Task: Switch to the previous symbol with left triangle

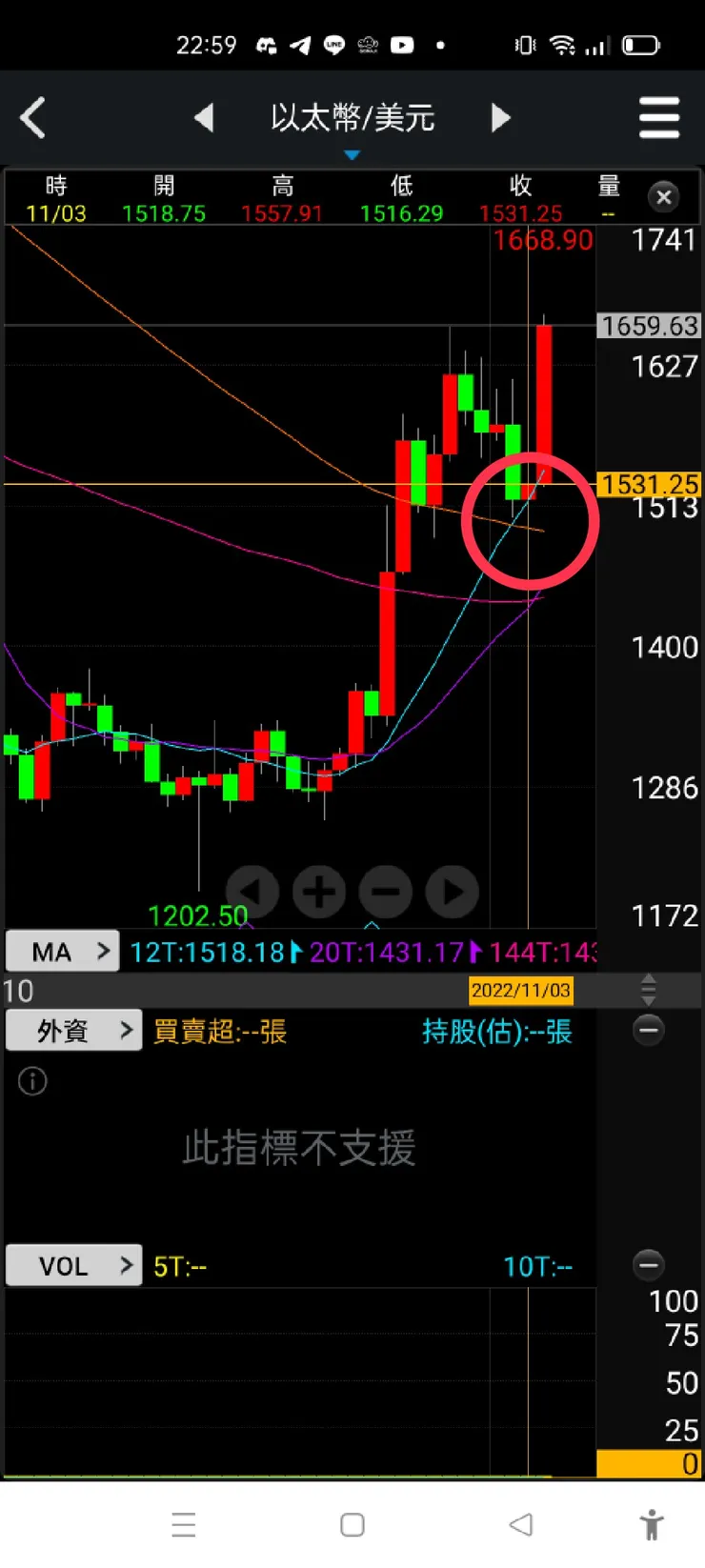Action: coord(204,118)
